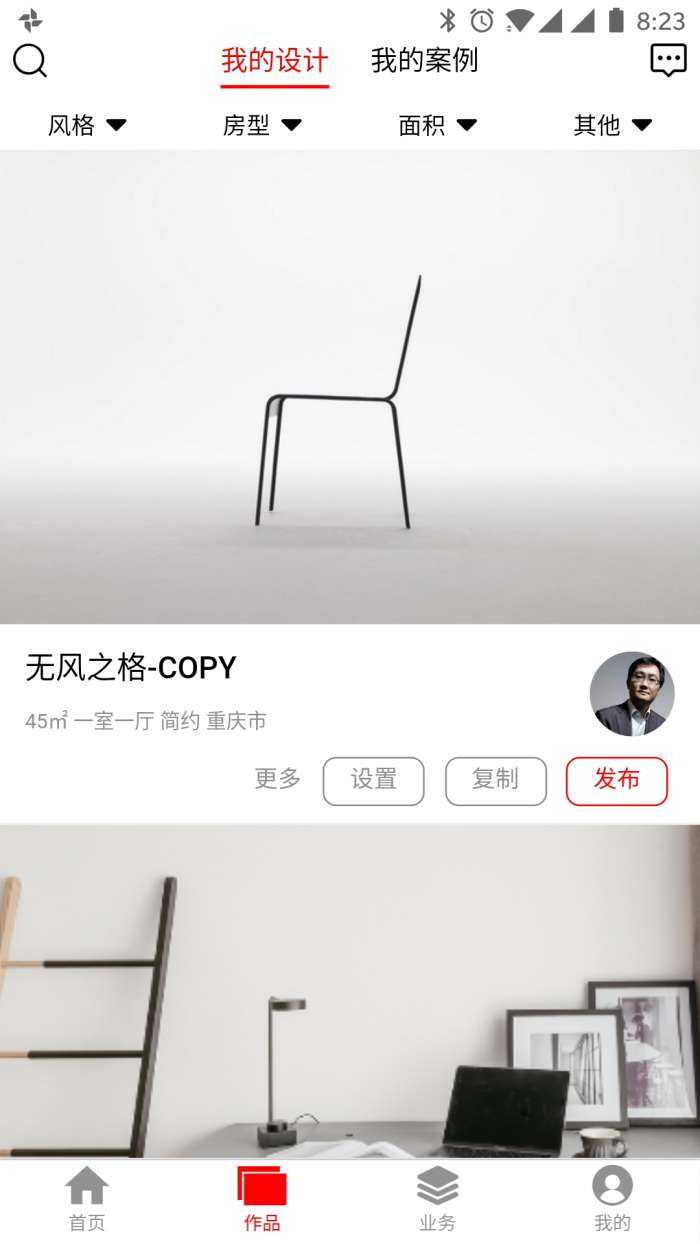Expand the 其他 filter dropdown
Screen dimensions: 700x1244
(612, 125)
